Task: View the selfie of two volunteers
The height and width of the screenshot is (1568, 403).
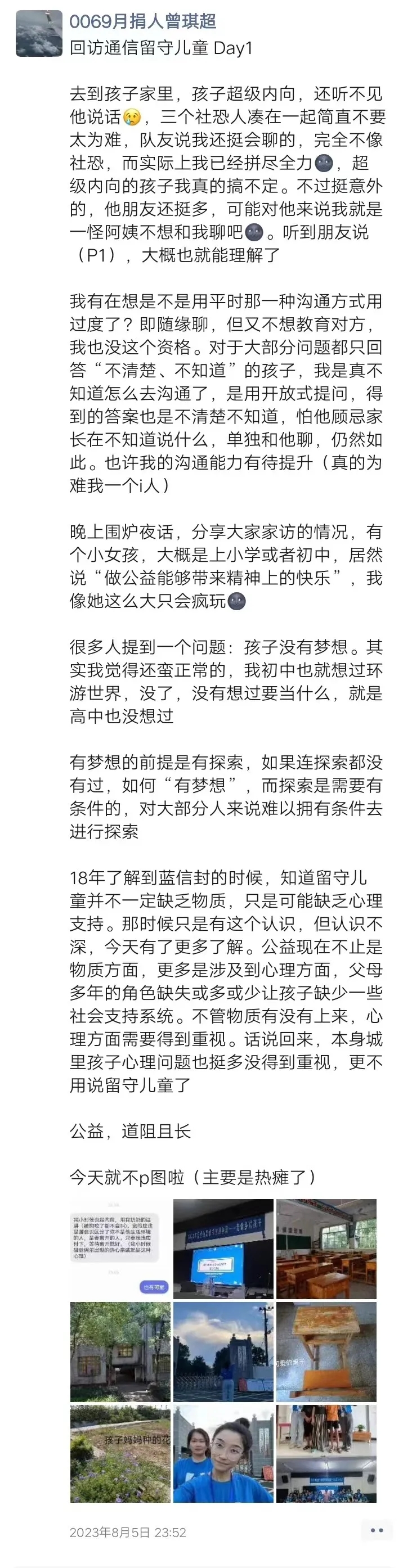Action: (x=223, y=1454)
